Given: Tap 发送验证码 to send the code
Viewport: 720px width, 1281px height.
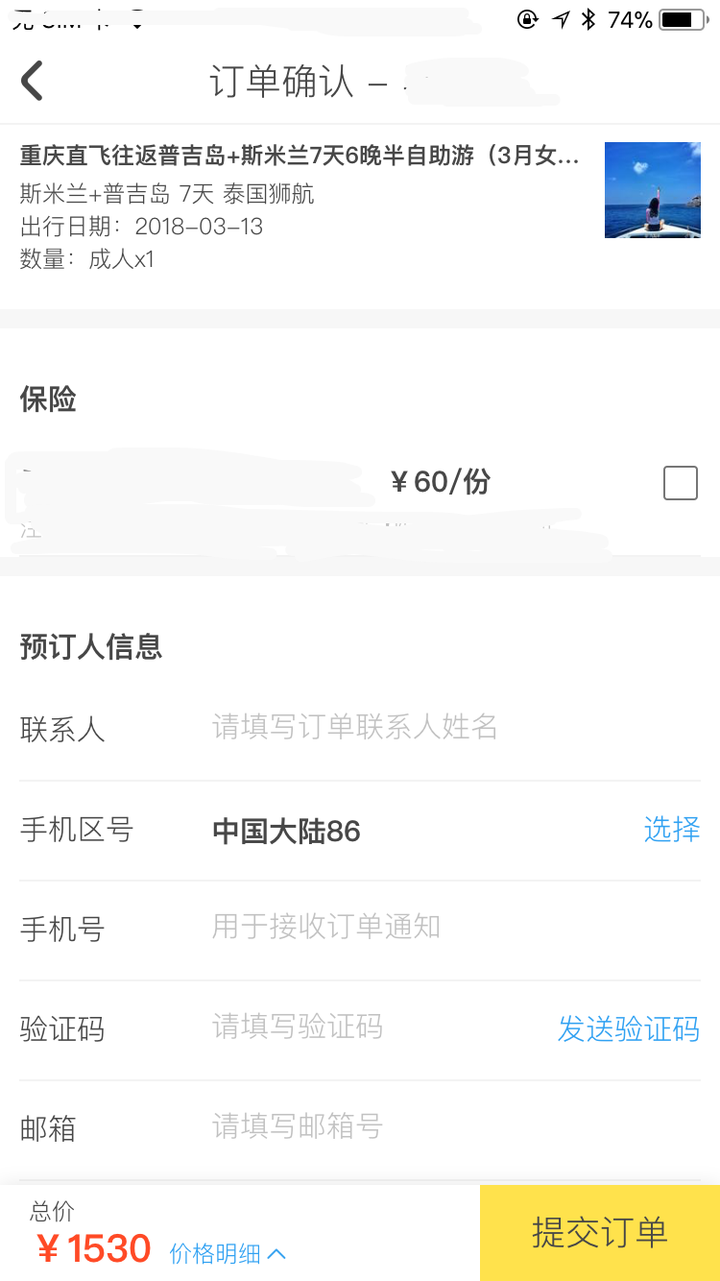Looking at the screenshot, I should [x=629, y=1029].
